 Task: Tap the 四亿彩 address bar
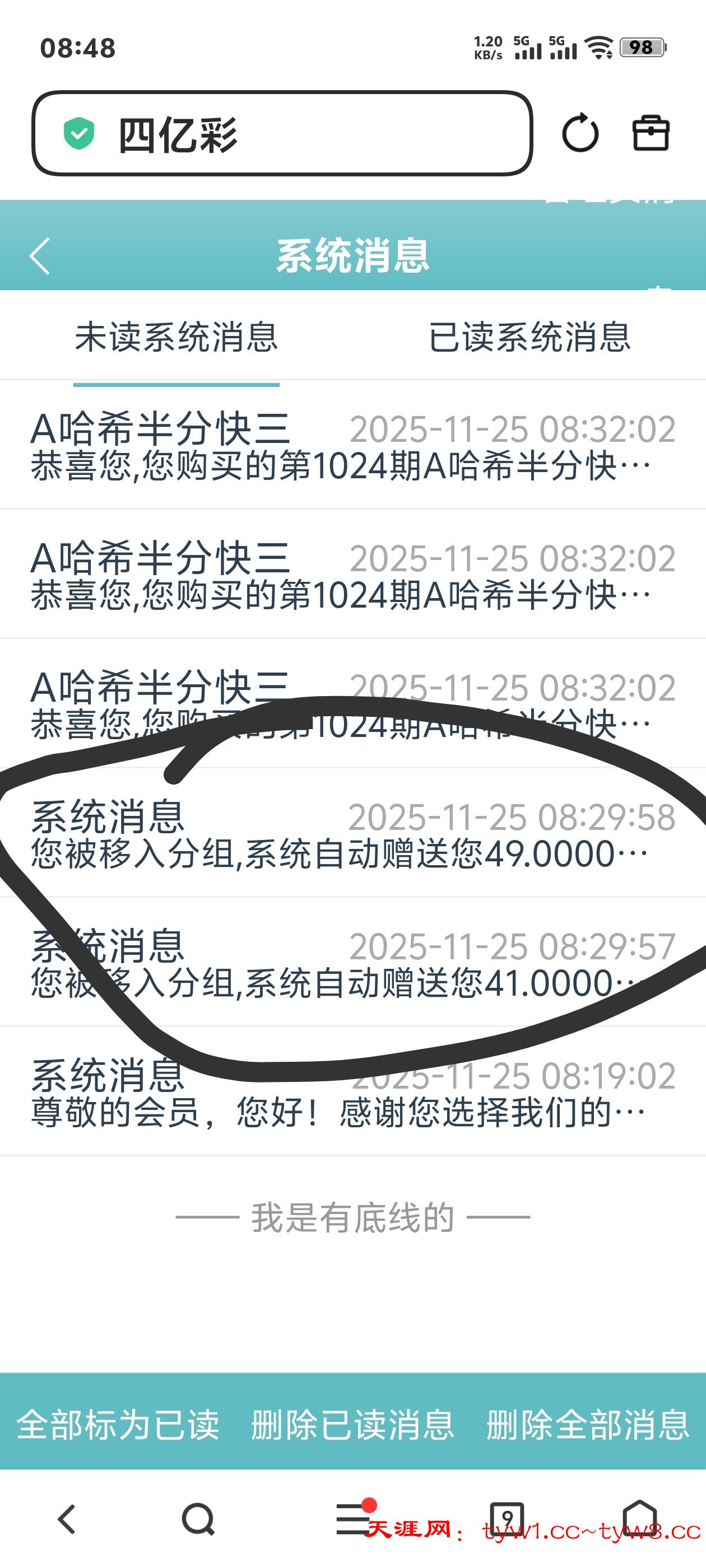click(281, 133)
